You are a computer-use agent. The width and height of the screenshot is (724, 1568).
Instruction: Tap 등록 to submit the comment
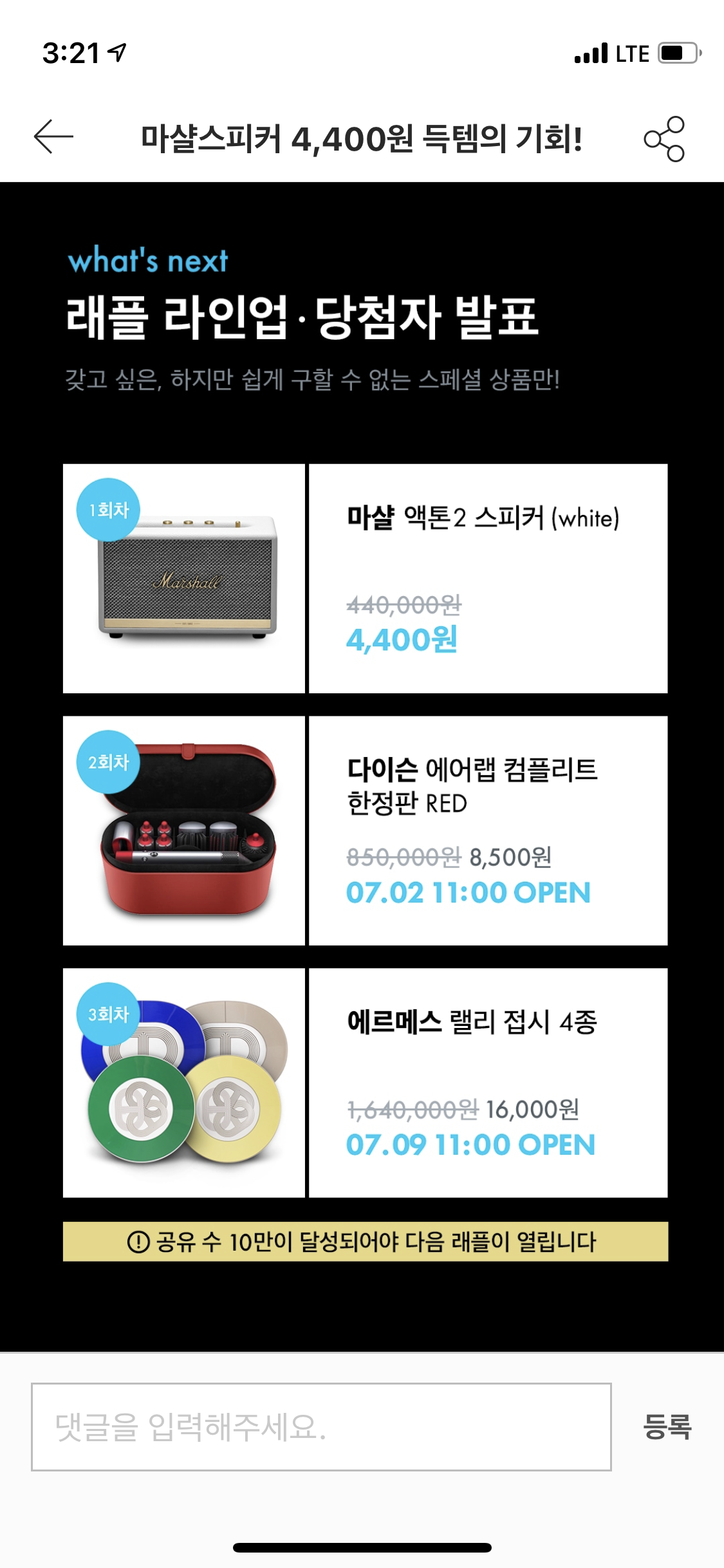[667, 1426]
